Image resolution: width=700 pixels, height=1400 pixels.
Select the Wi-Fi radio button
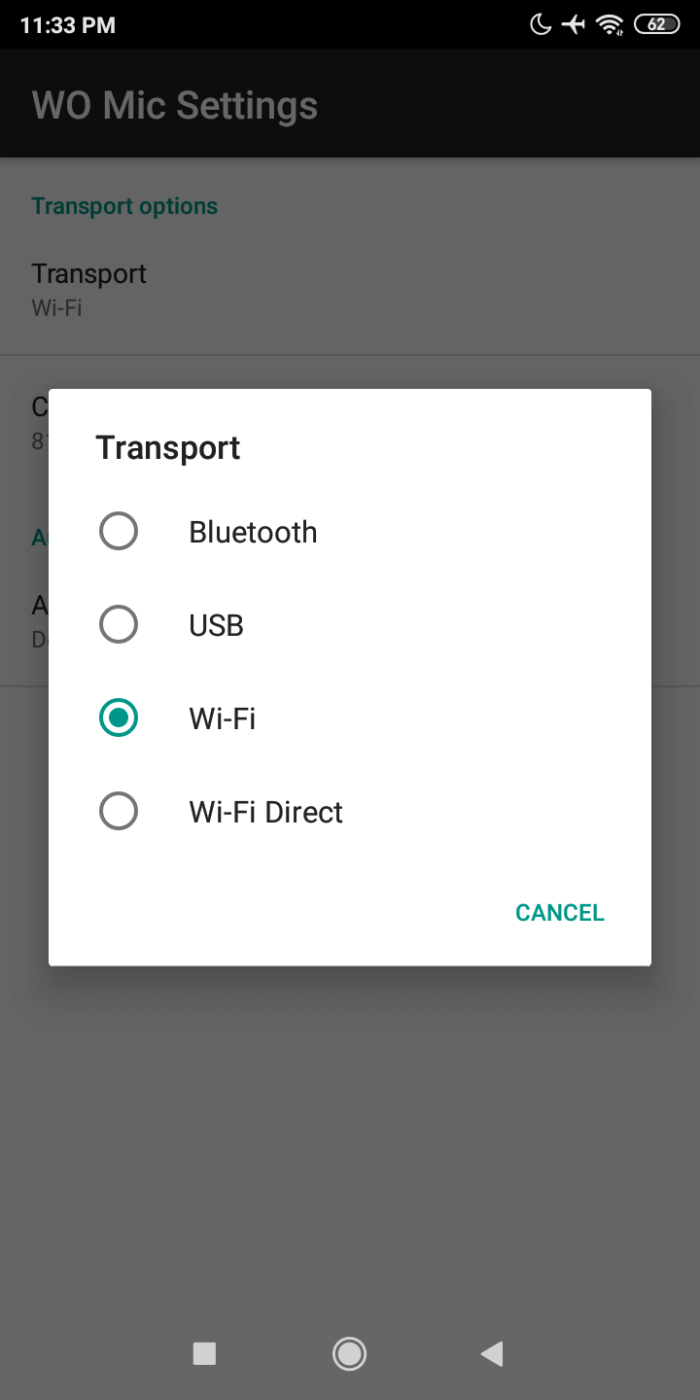tap(118, 718)
